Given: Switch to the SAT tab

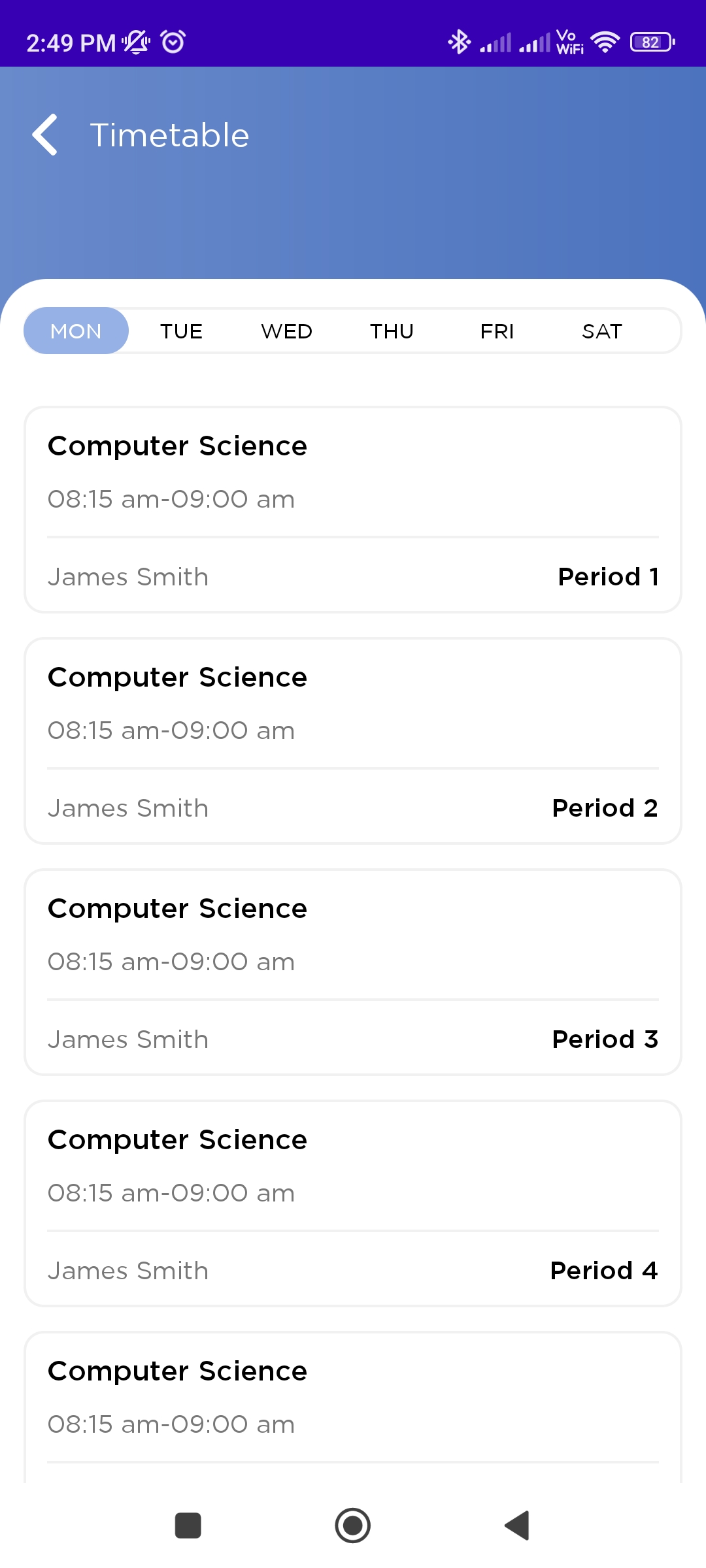Looking at the screenshot, I should click(x=601, y=331).
